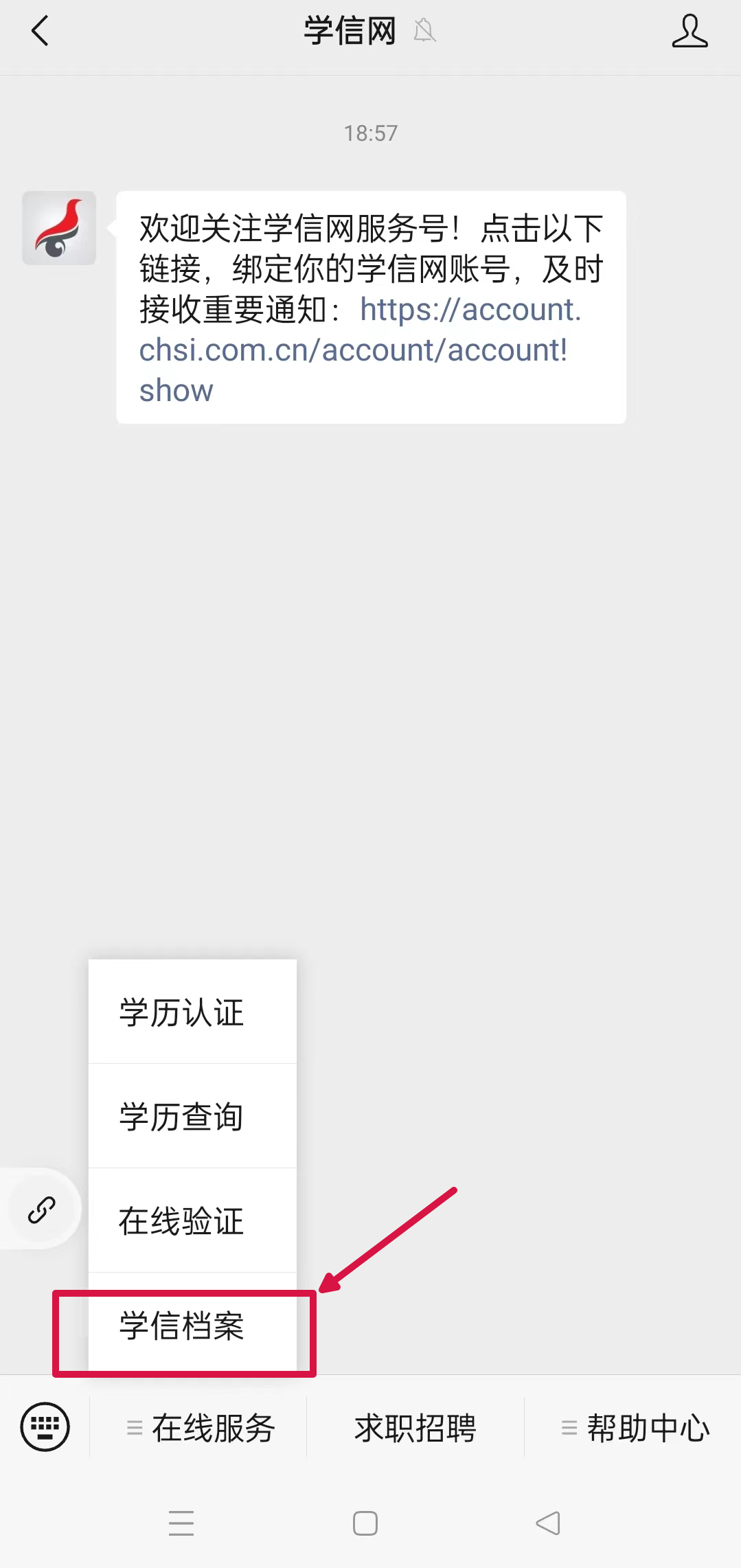741x1568 pixels.
Task: Tap the 学信网 avatar
Action: pos(59,228)
